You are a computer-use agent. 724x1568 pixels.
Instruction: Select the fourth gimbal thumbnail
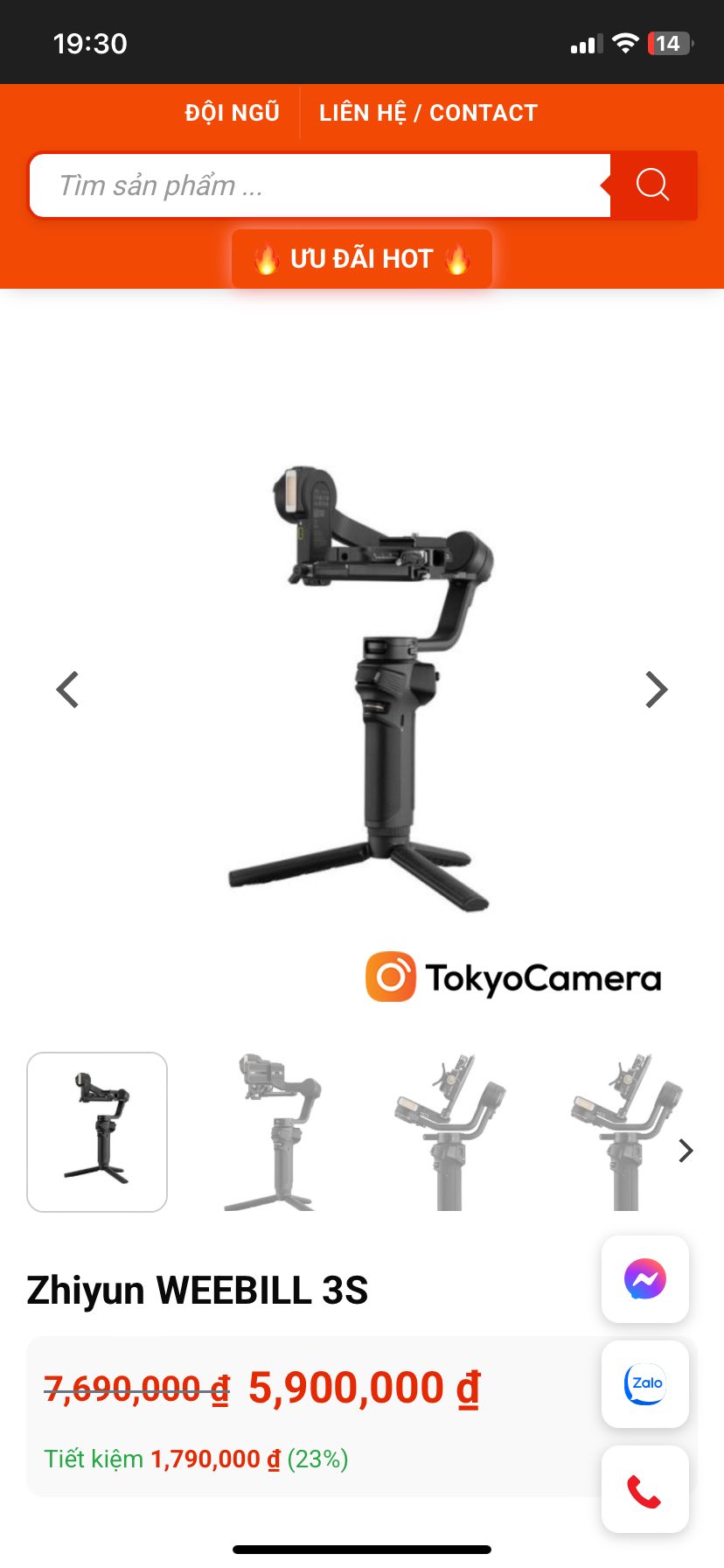[623, 1131]
